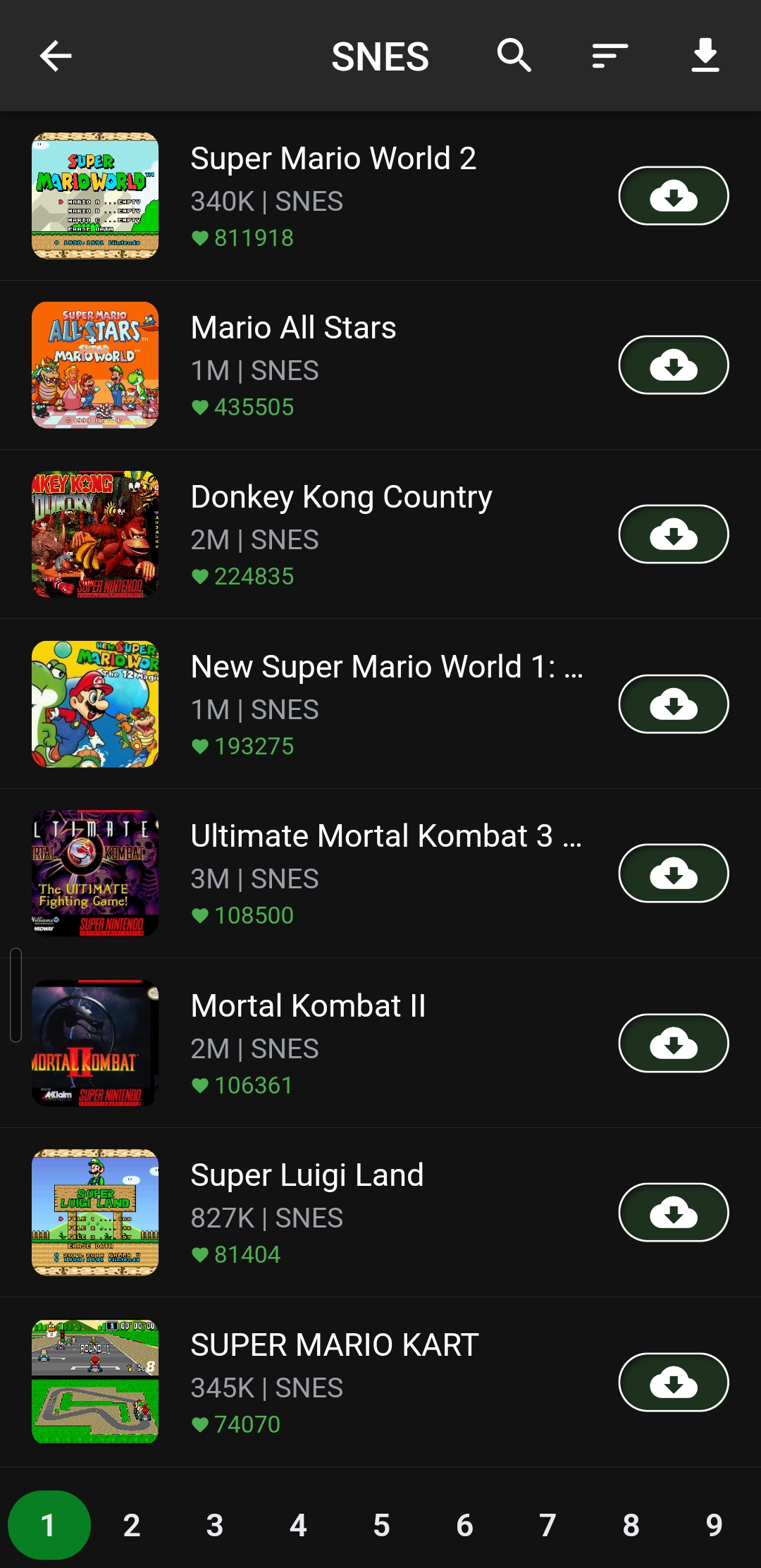Download Mortal Kombat II
The width and height of the screenshot is (761, 1568).
(674, 1042)
